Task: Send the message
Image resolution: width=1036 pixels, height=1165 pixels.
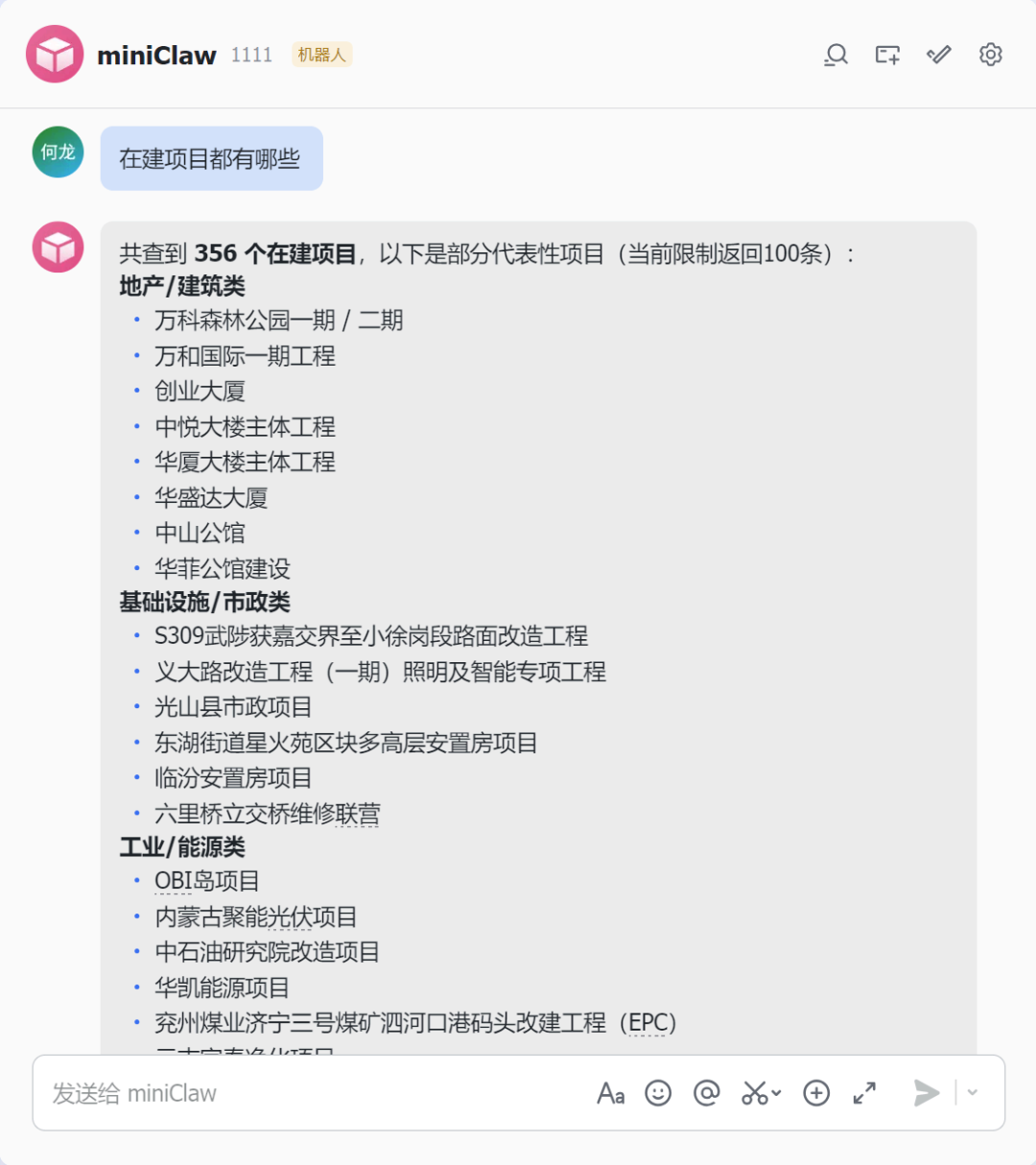Action: [926, 1093]
